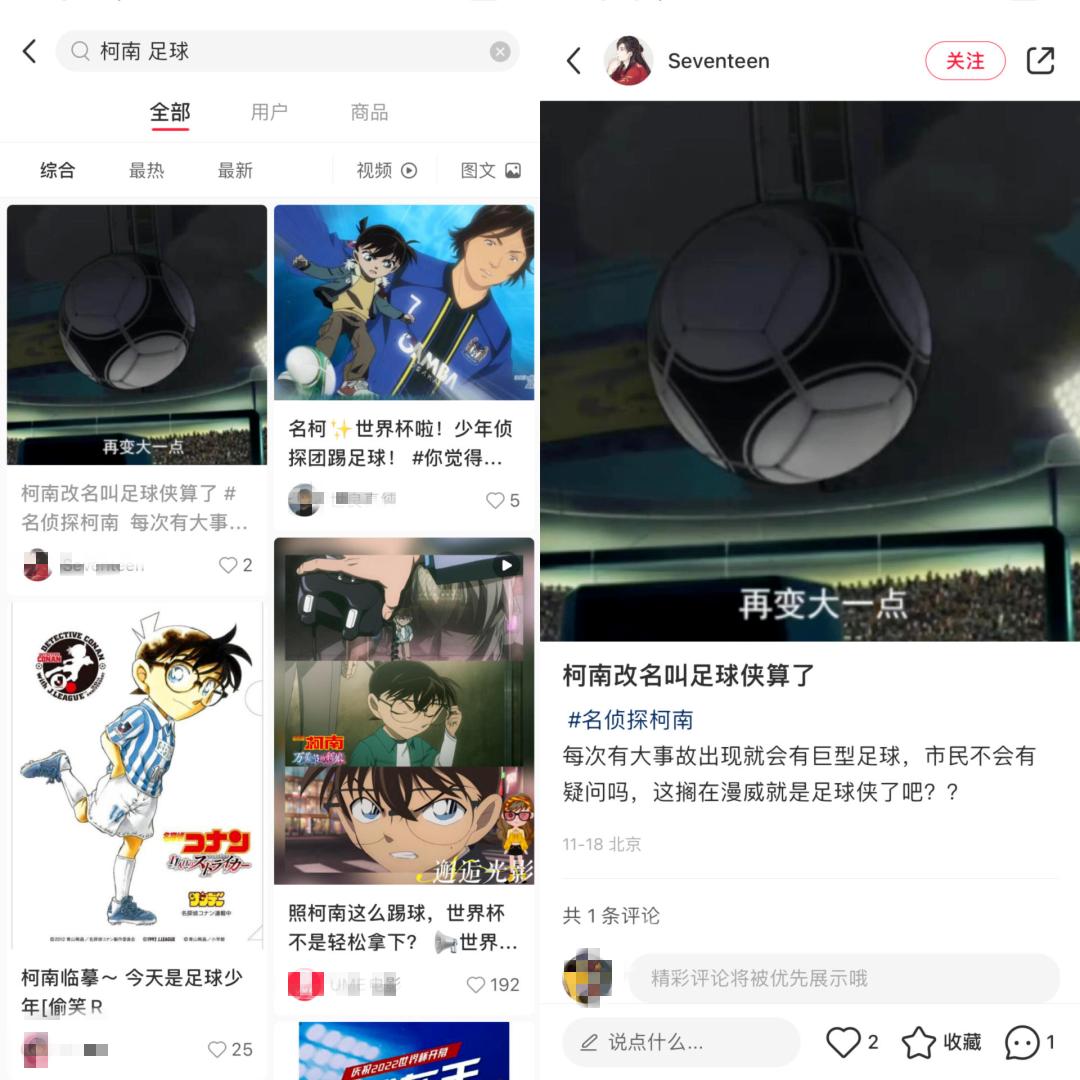
Task: Open the #名侦探柯南 hashtag
Action: 630,719
